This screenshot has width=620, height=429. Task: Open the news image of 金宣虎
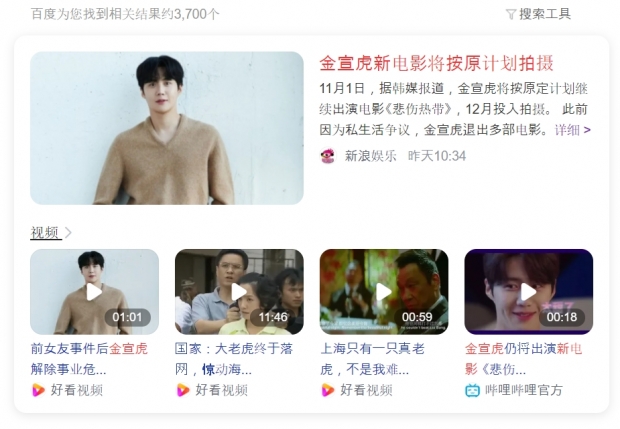point(166,128)
